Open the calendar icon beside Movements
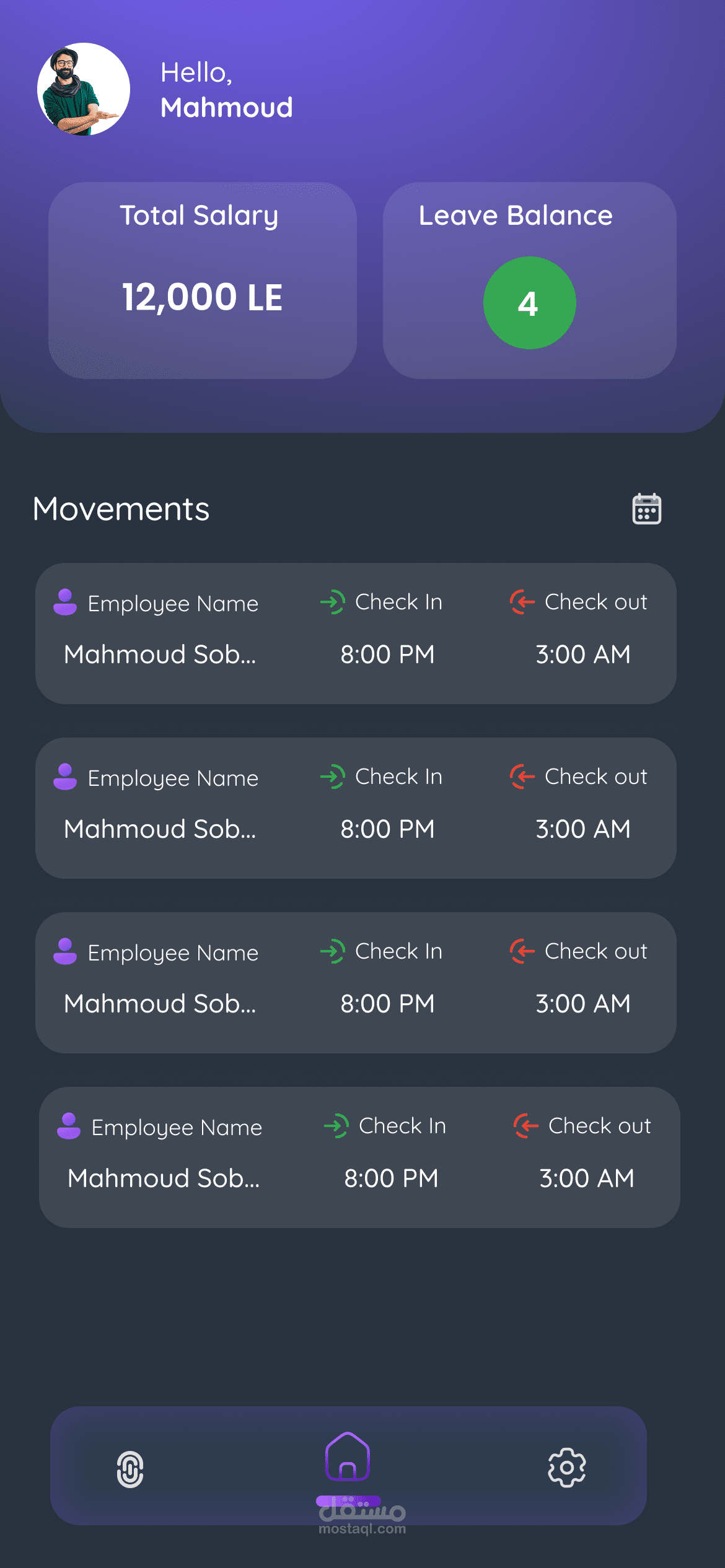Screen dimensions: 725x1568 point(646,509)
